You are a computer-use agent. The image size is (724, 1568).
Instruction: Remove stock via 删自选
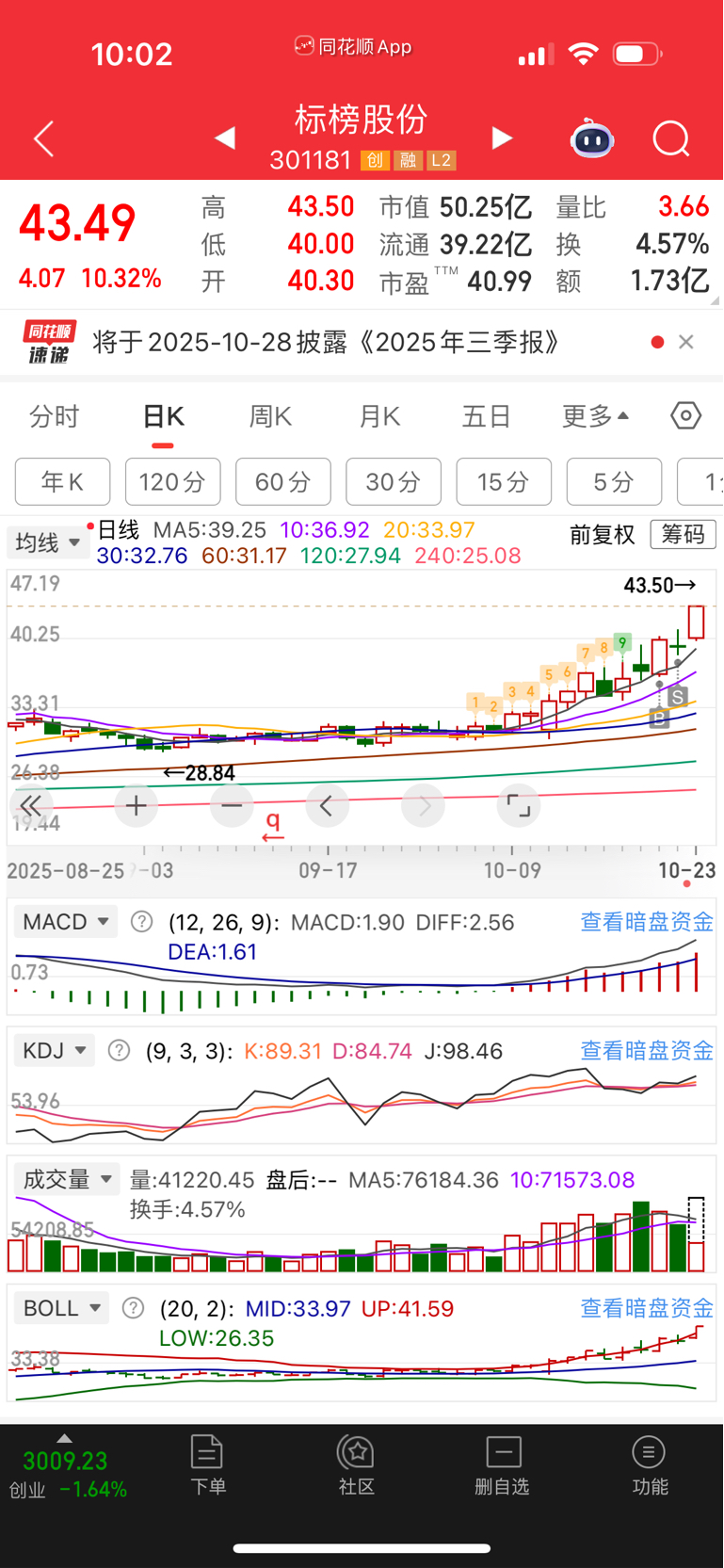click(x=503, y=1464)
